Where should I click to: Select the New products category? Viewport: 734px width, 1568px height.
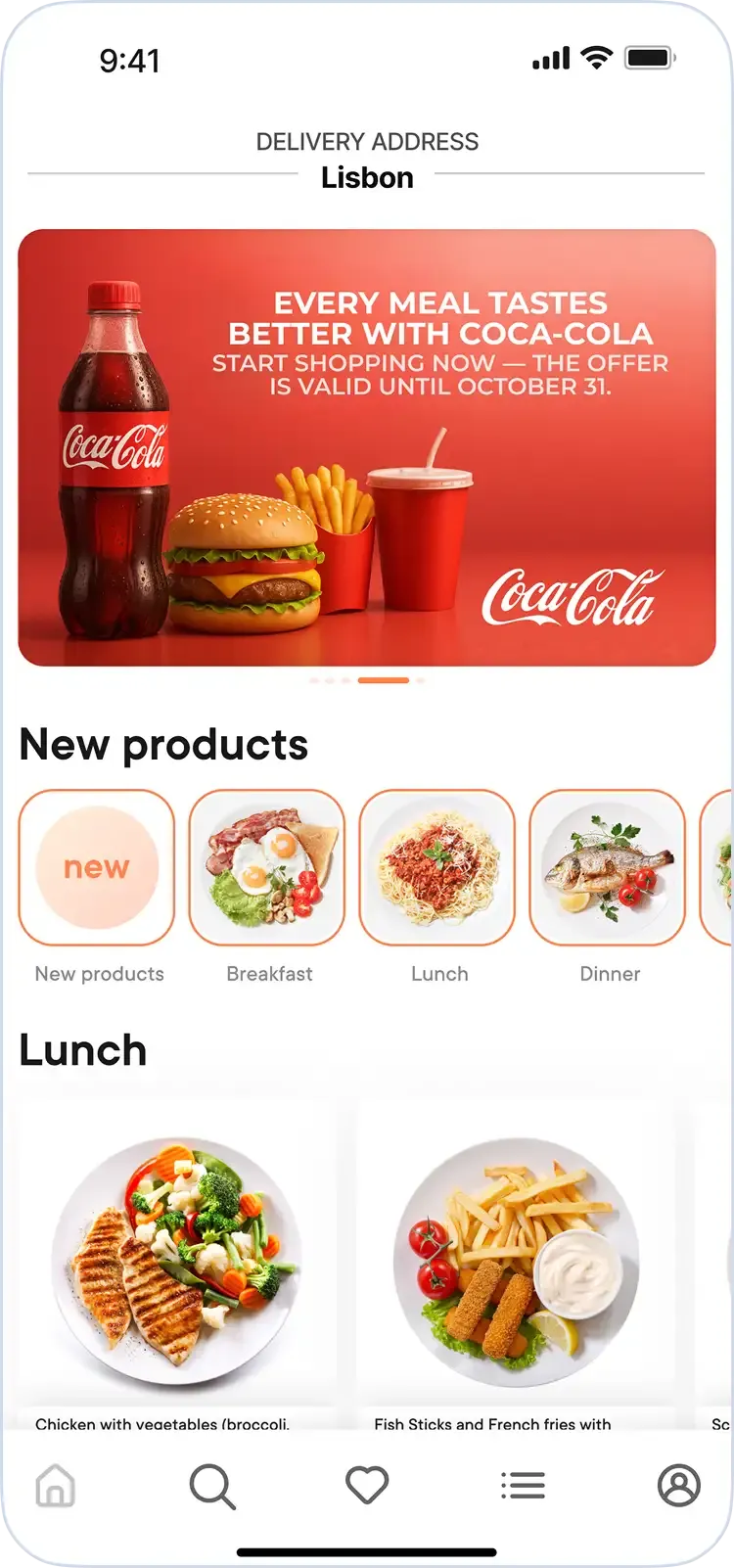pos(97,867)
